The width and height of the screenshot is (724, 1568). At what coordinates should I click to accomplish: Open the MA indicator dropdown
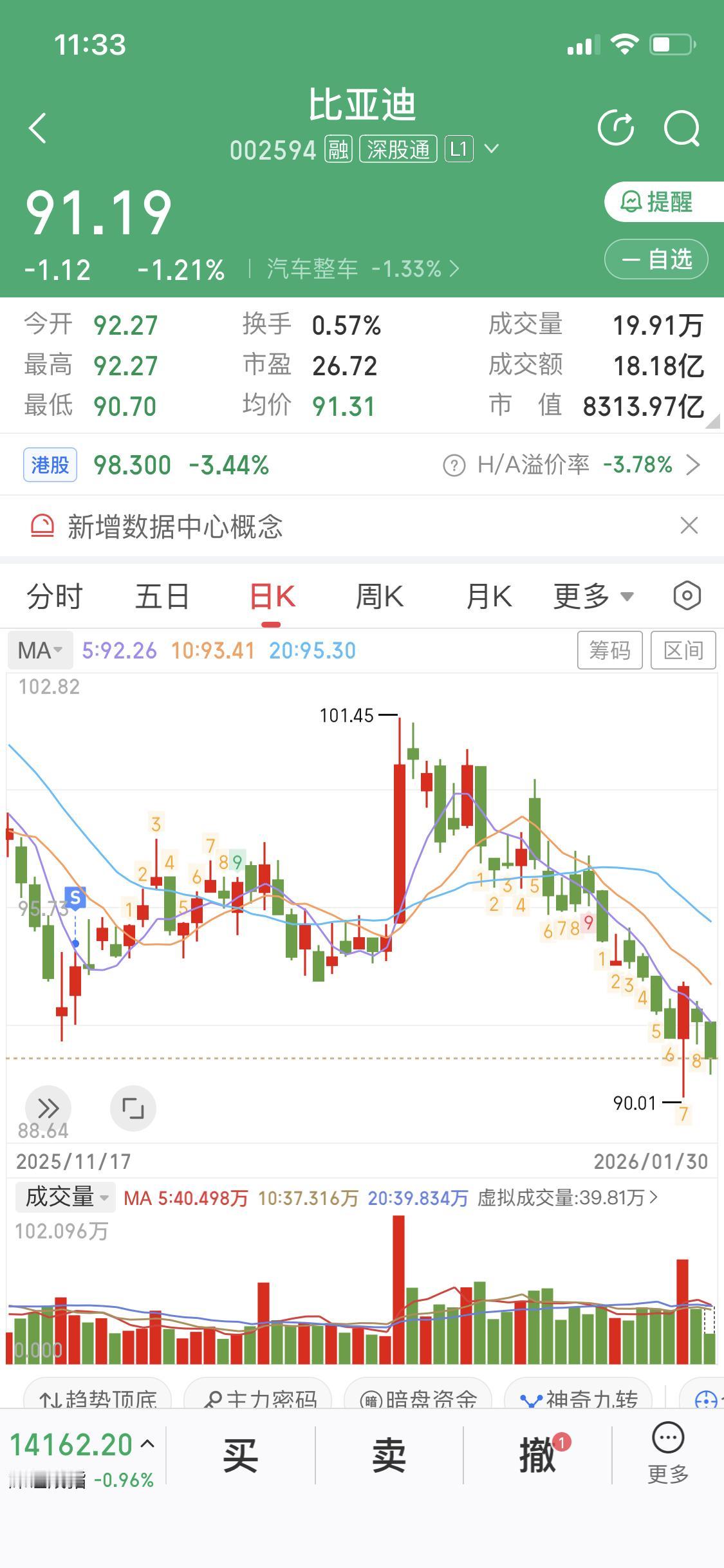40,650
